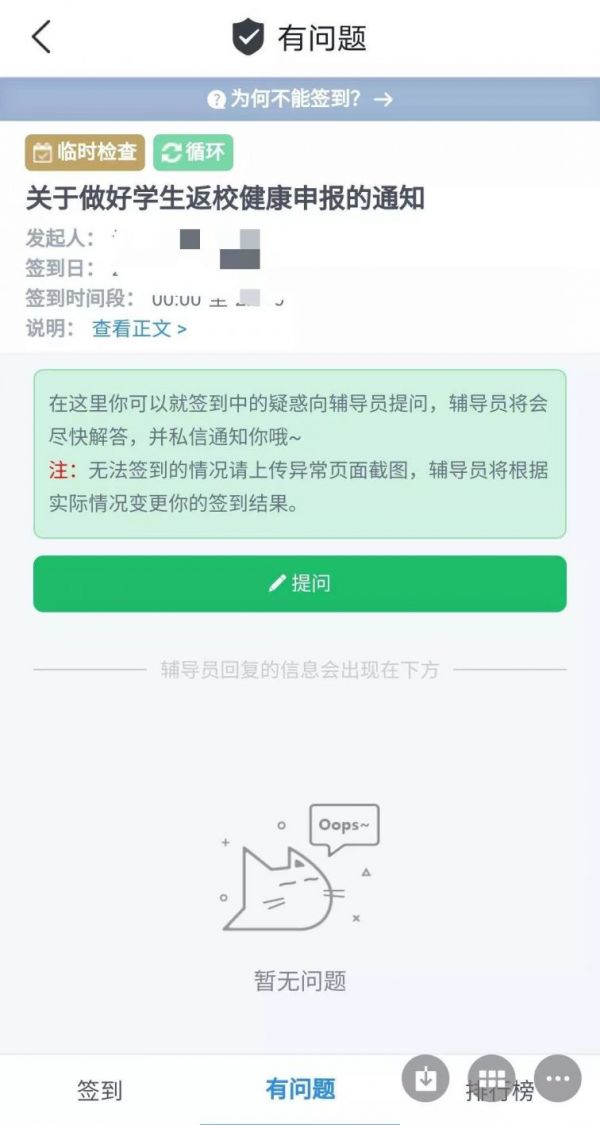
Task: Tap the floating download icon
Action: tap(426, 1078)
